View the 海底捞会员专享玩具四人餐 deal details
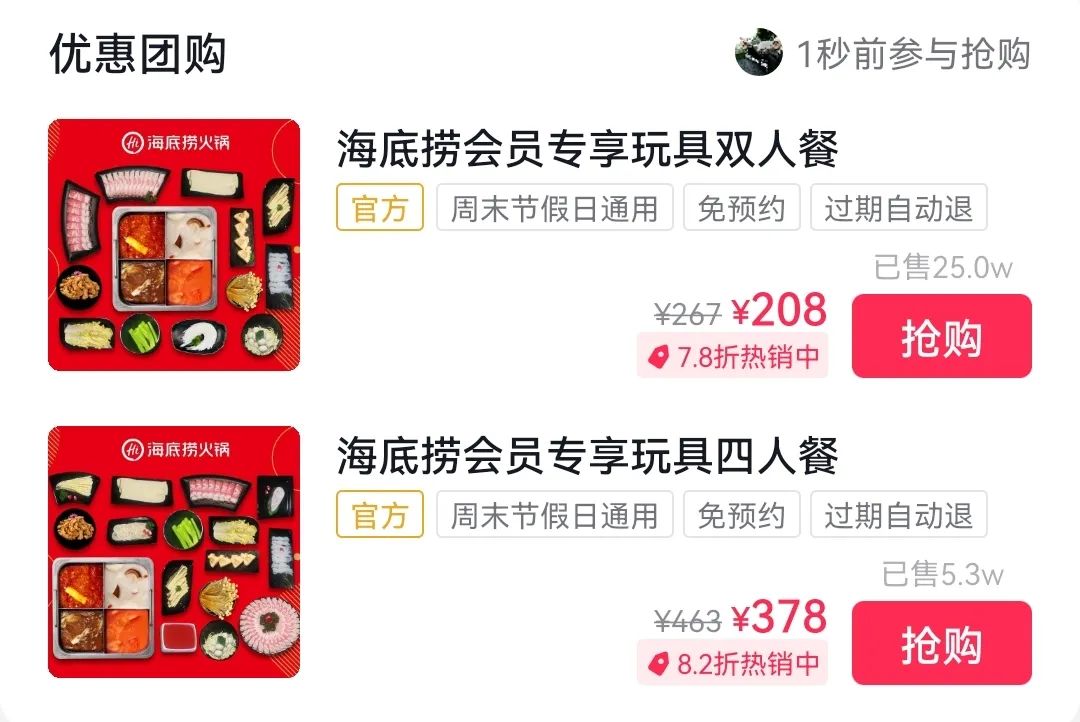 click(x=587, y=457)
